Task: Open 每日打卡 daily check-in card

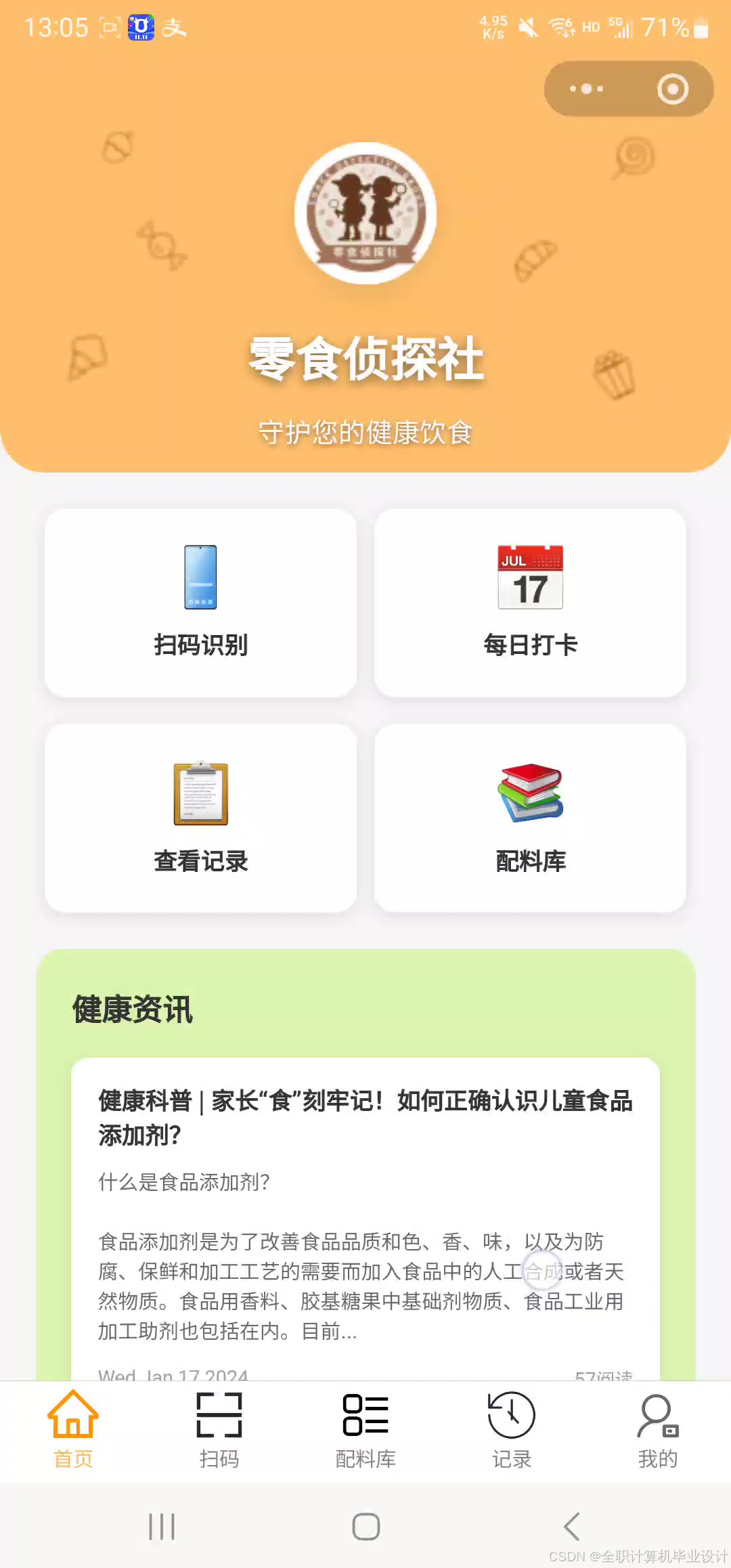Action: point(530,603)
